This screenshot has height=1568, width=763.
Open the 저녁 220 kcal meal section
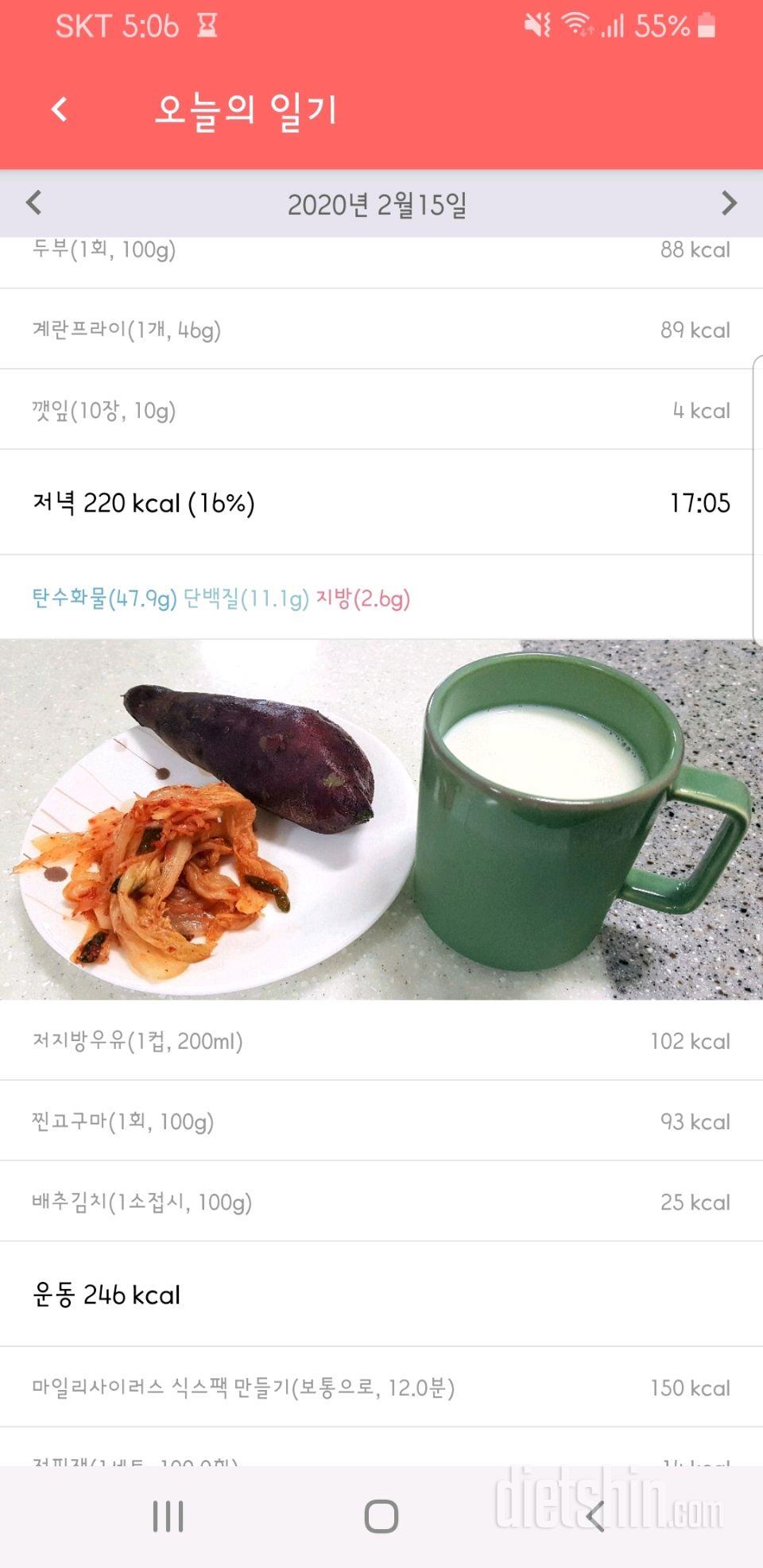coord(380,502)
